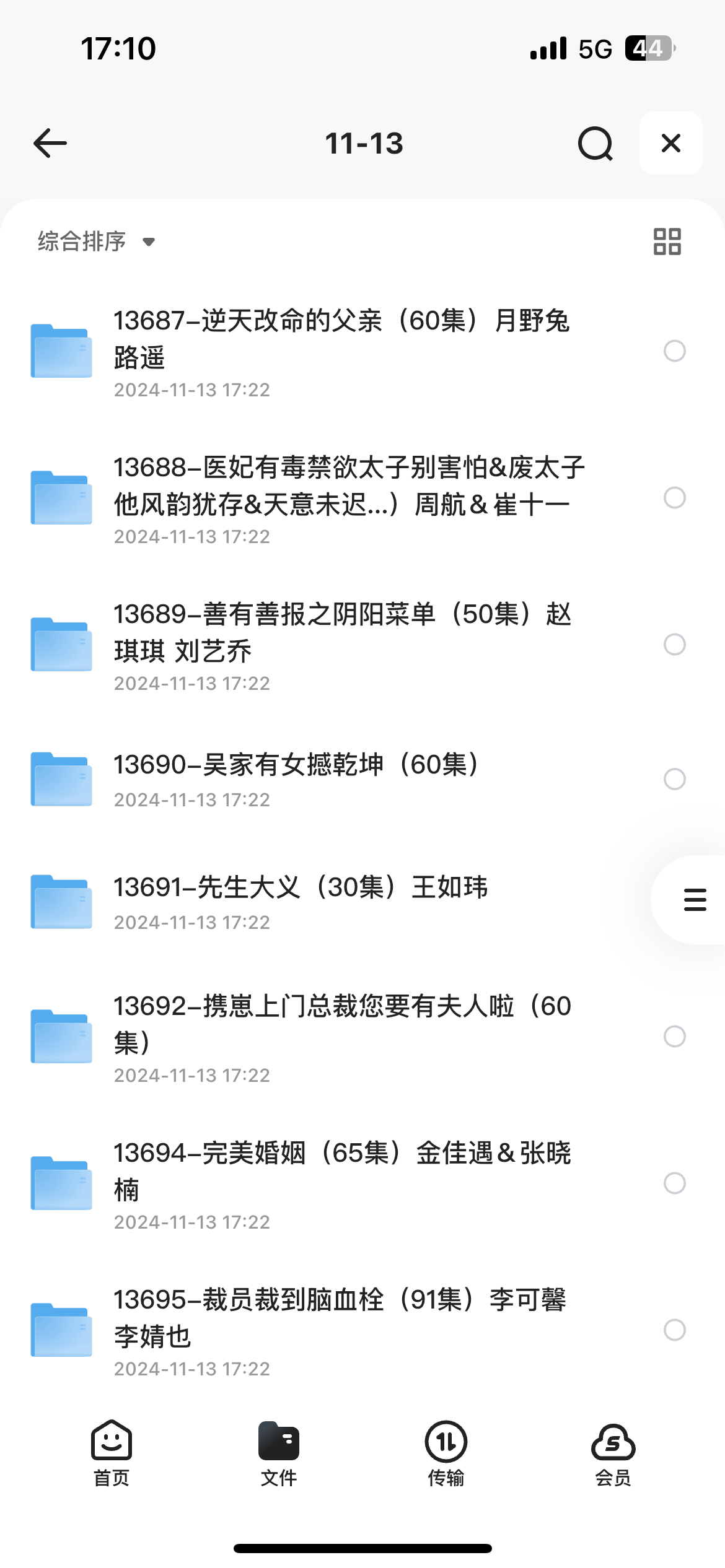725x1568 pixels.
Task: Switch to grid view layout
Action: point(667,241)
